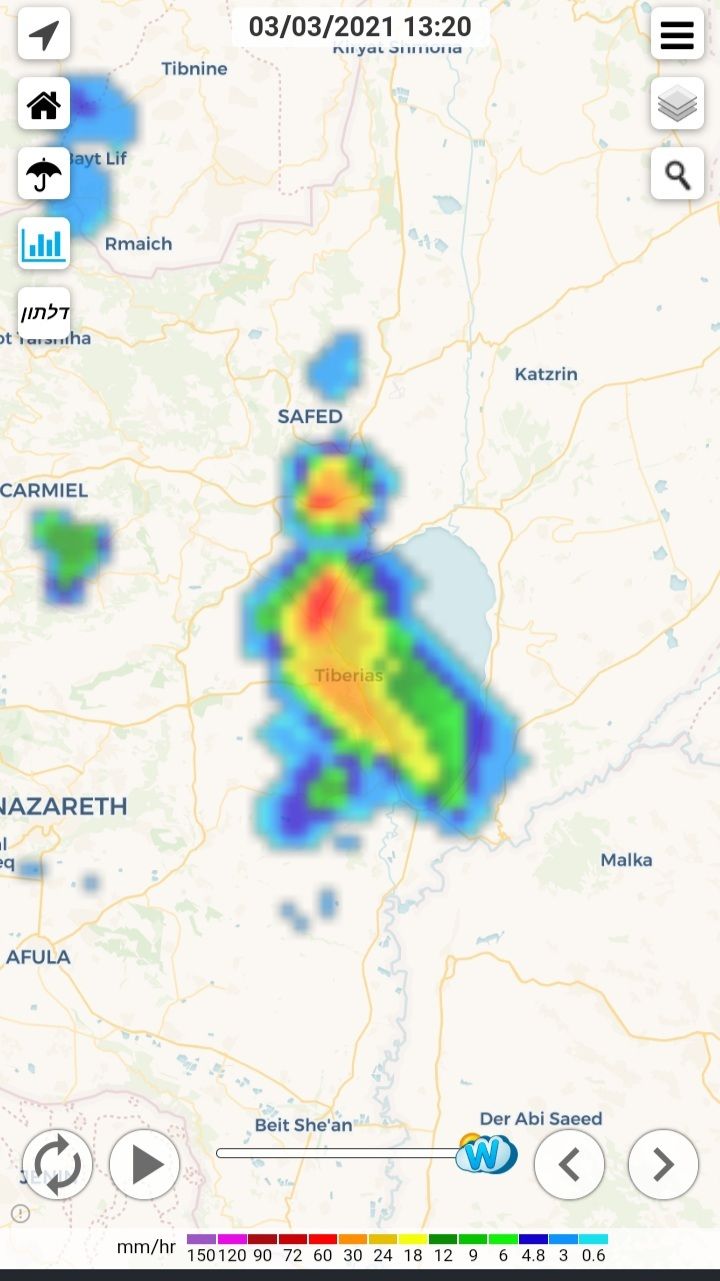
Task: Open the search magnifier
Action: [677, 174]
